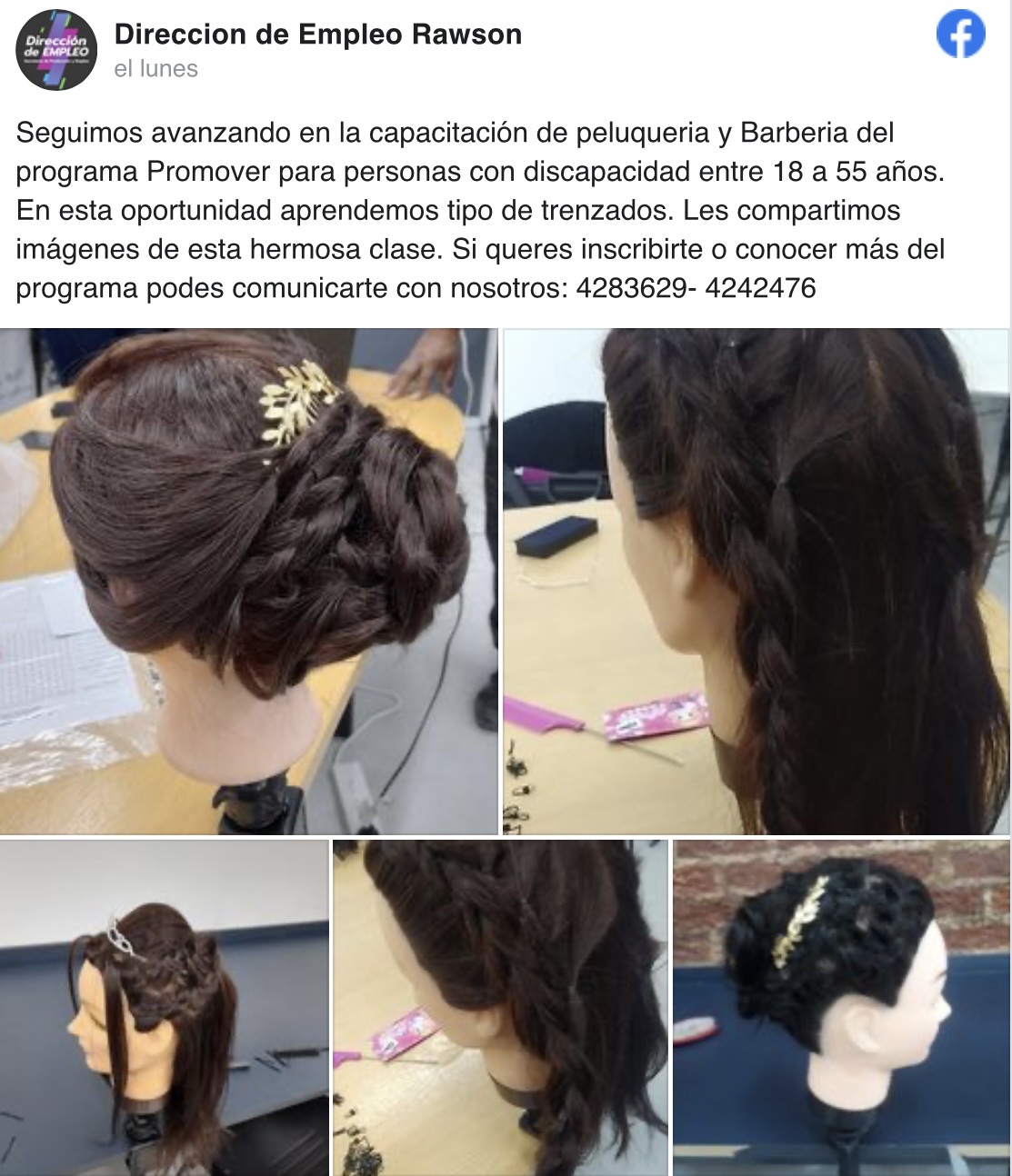Screen dimensions: 1012x1176
Task: View black curly hair mannequin photo
Action: [841, 1007]
